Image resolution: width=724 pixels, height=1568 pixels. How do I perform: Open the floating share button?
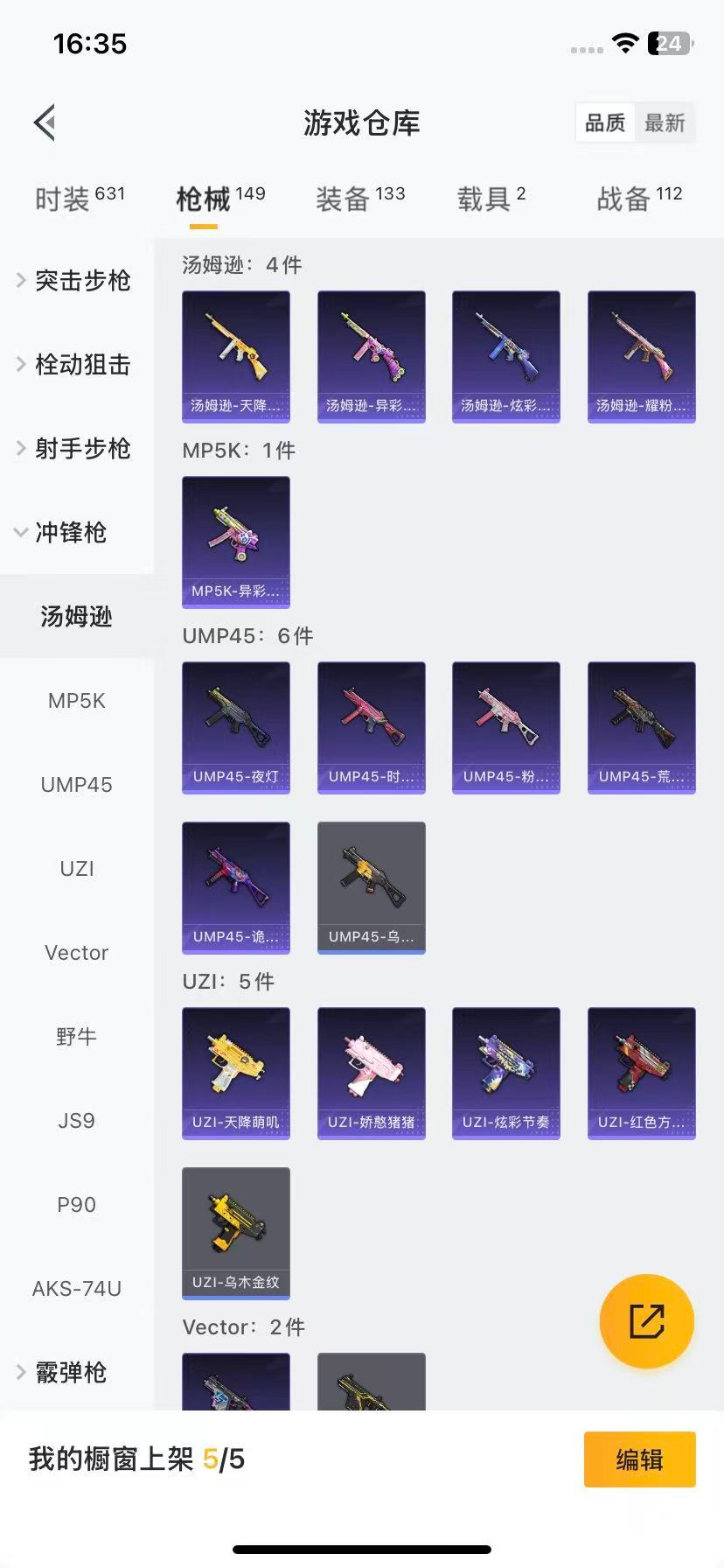tap(646, 1321)
